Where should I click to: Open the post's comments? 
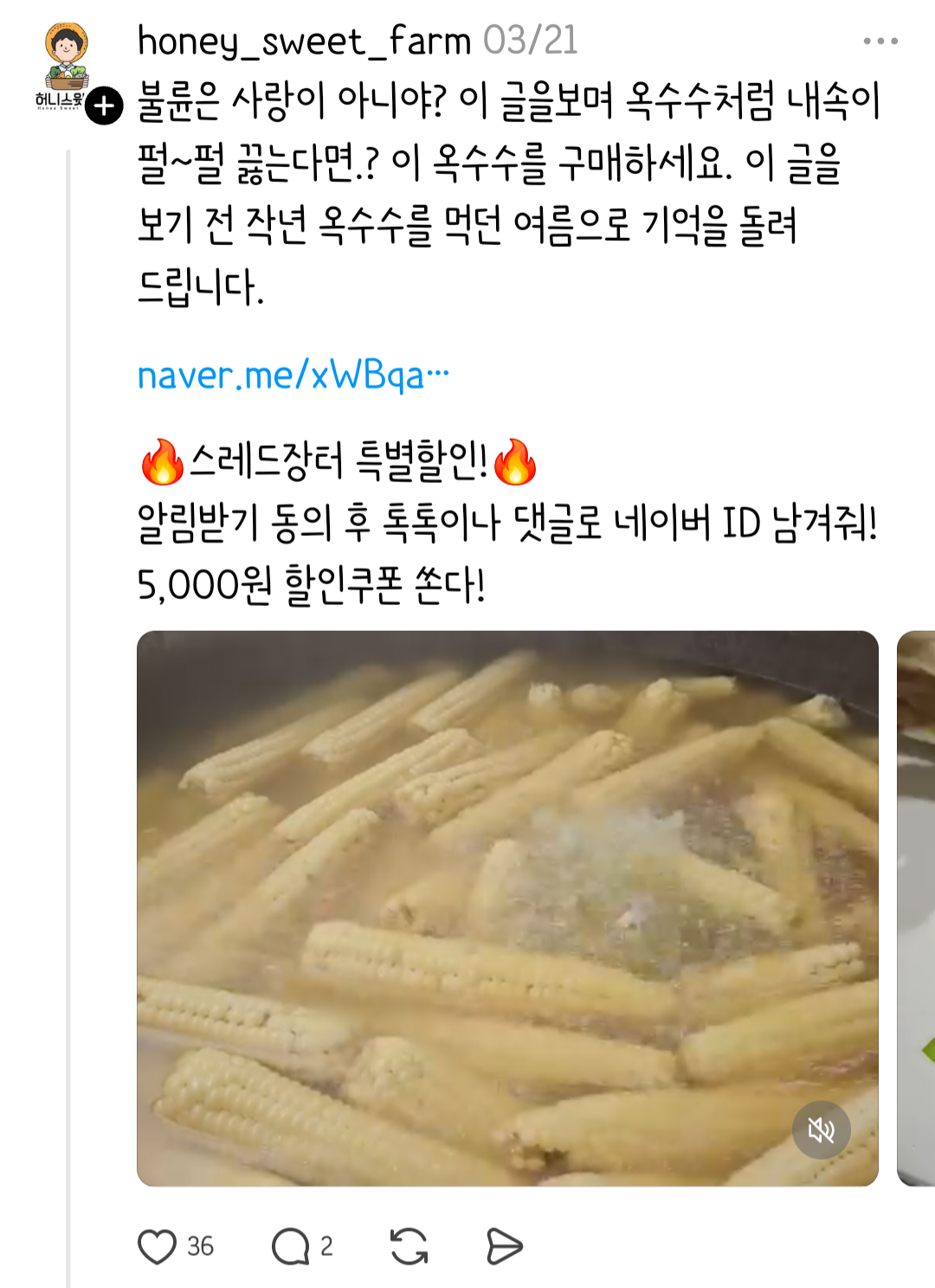click(291, 1246)
